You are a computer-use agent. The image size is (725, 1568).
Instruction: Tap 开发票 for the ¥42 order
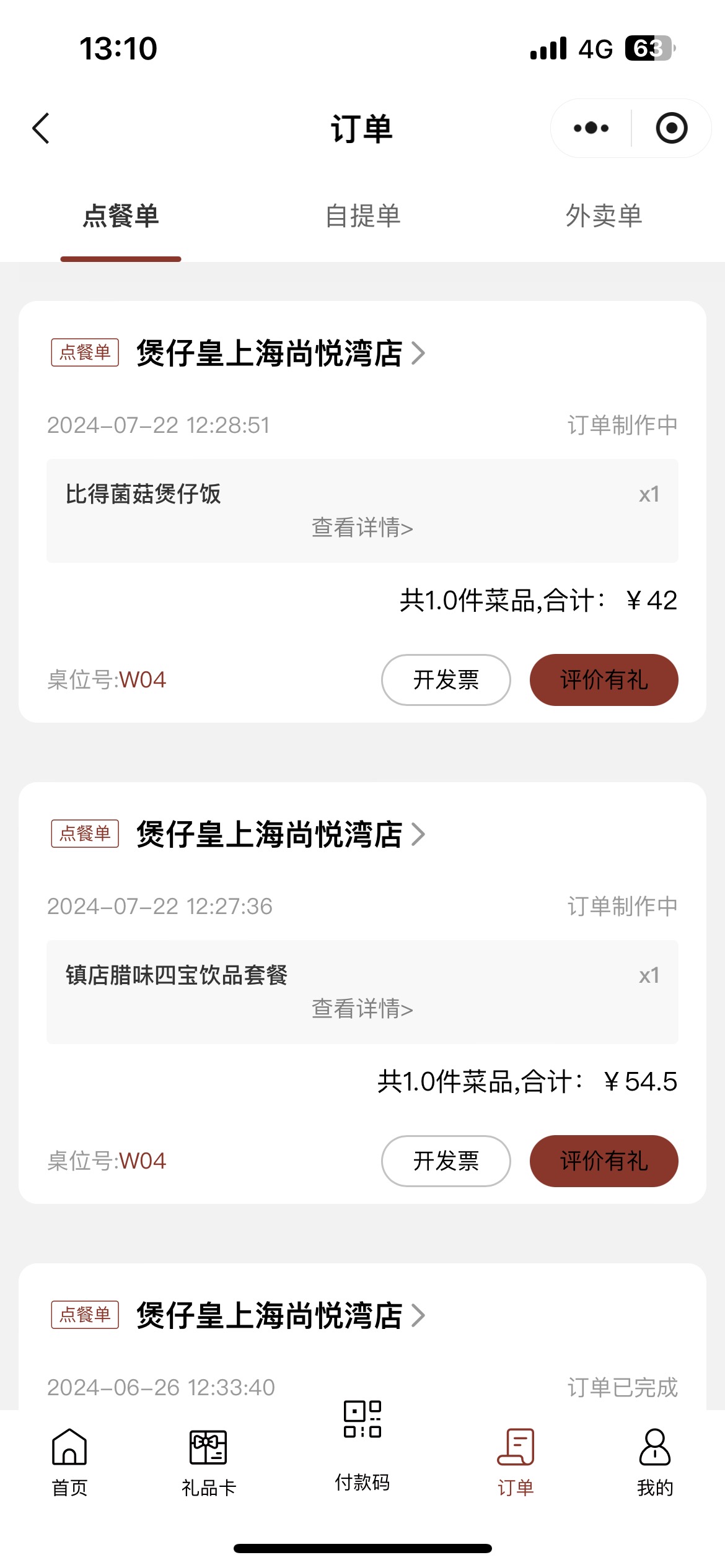tap(446, 680)
